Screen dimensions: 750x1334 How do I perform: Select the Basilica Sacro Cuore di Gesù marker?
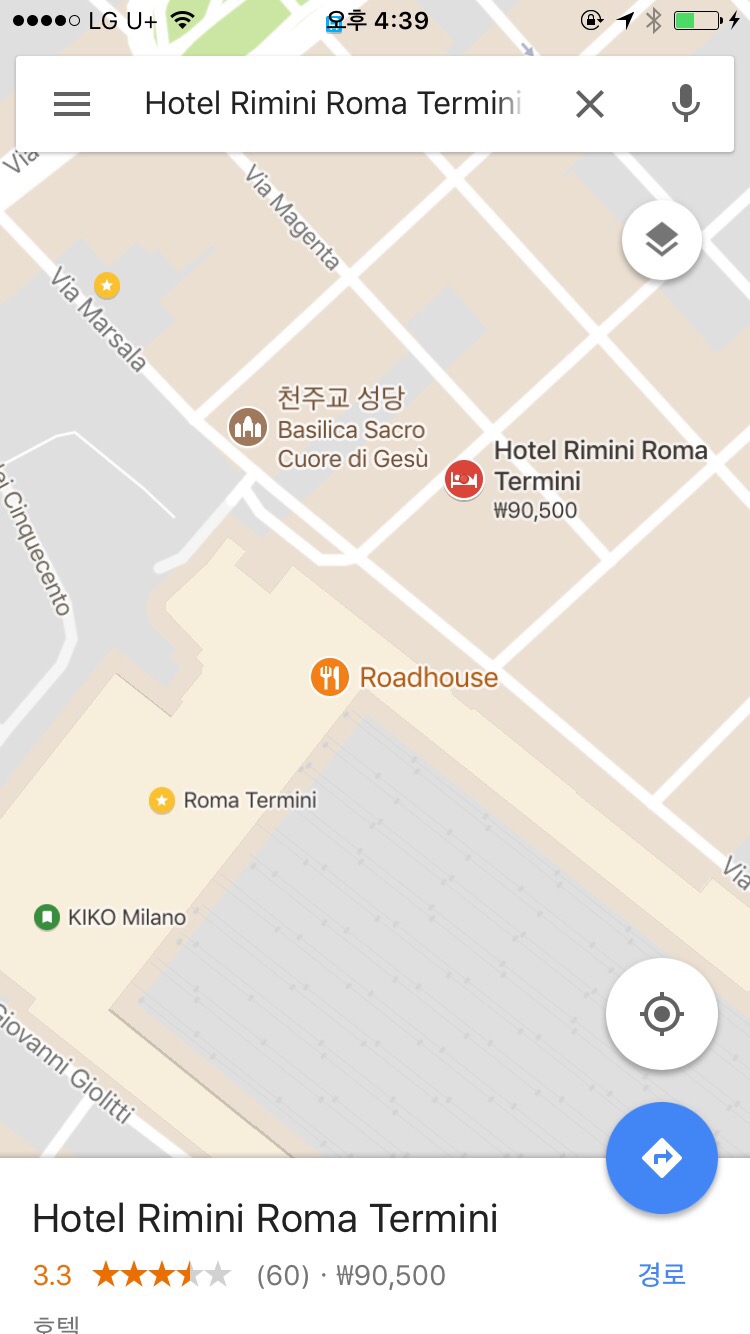pyautogui.click(x=247, y=428)
